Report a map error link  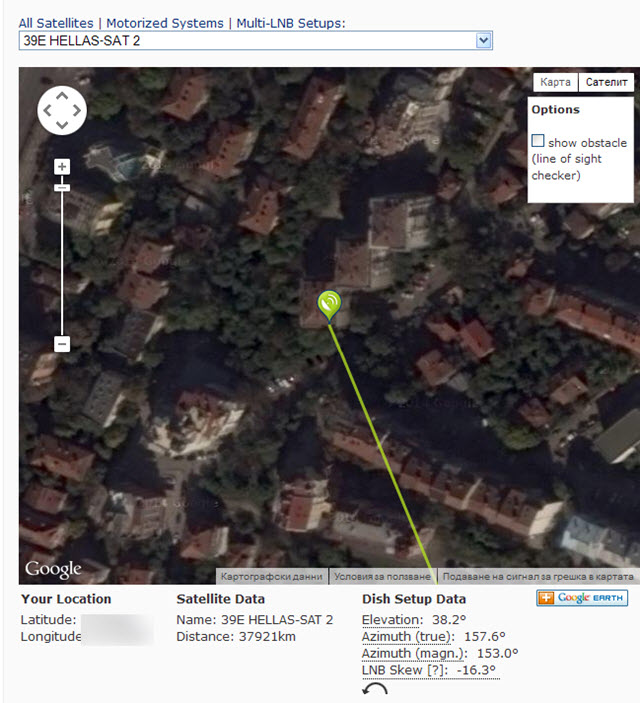click(538, 577)
